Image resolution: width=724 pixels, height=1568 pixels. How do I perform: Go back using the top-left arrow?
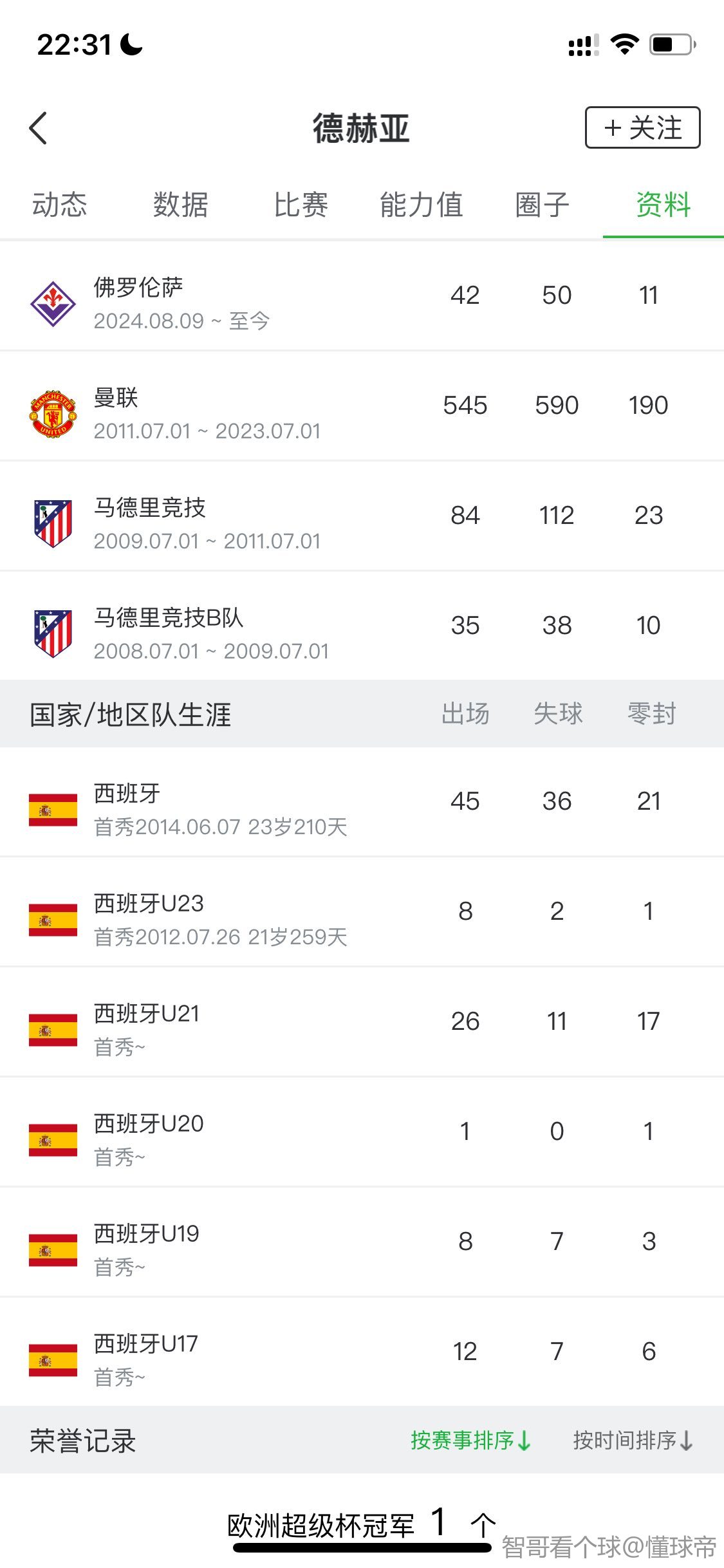pyautogui.click(x=39, y=128)
